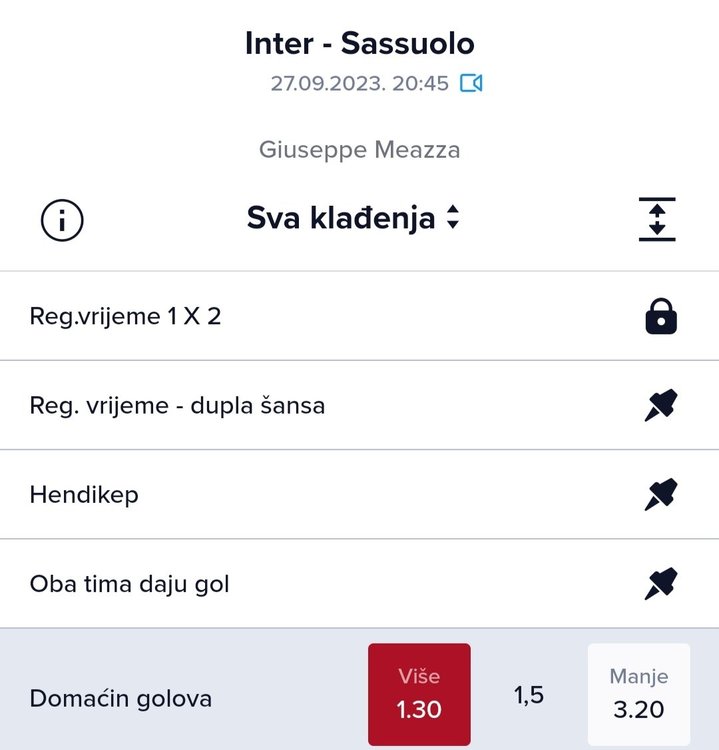Viewport: 719px width, 750px height.
Task: Select Više 1.30 odds
Action: (x=419, y=694)
